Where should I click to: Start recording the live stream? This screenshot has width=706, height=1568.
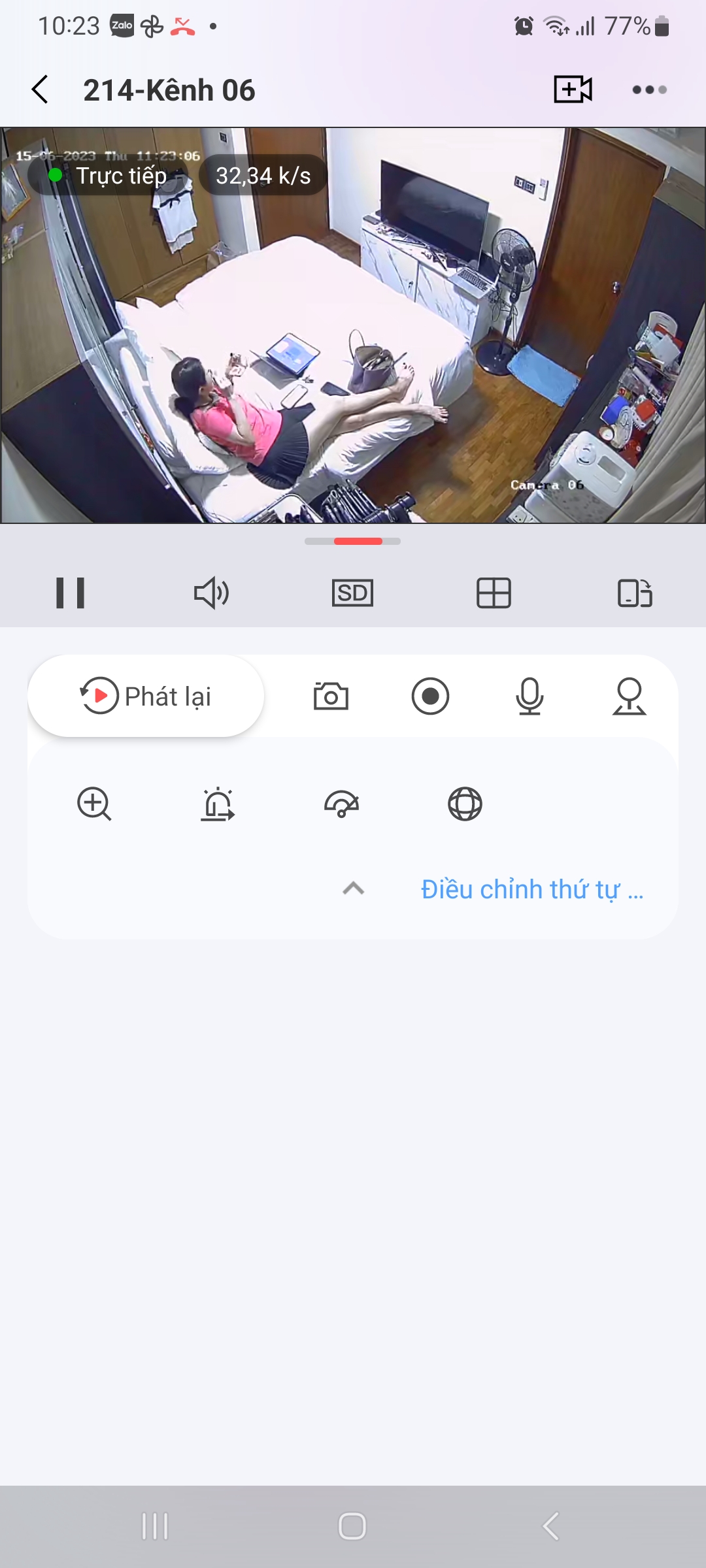point(431,696)
